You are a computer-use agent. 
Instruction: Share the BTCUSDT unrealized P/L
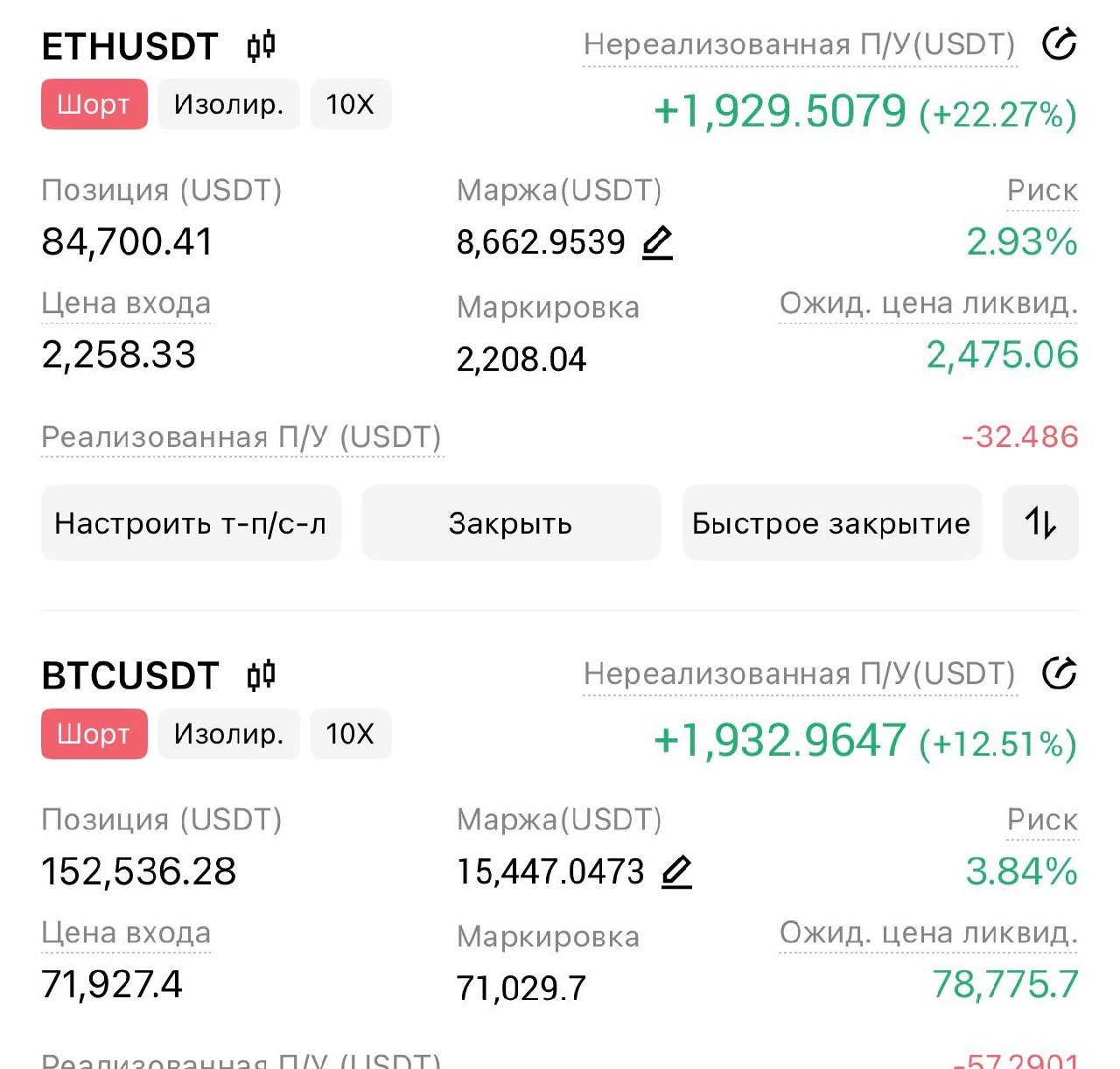(1059, 674)
